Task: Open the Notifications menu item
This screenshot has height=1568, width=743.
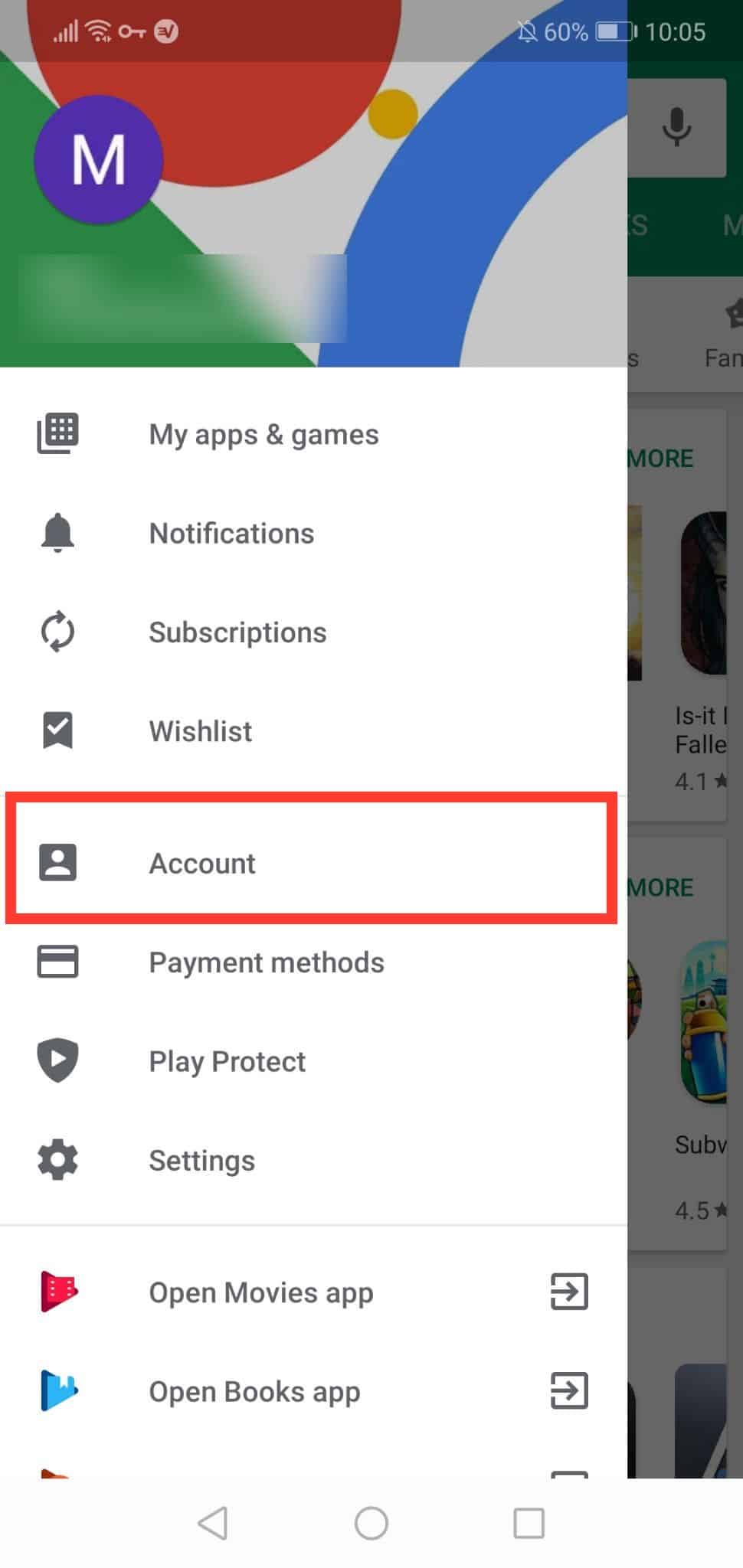Action: coord(231,534)
